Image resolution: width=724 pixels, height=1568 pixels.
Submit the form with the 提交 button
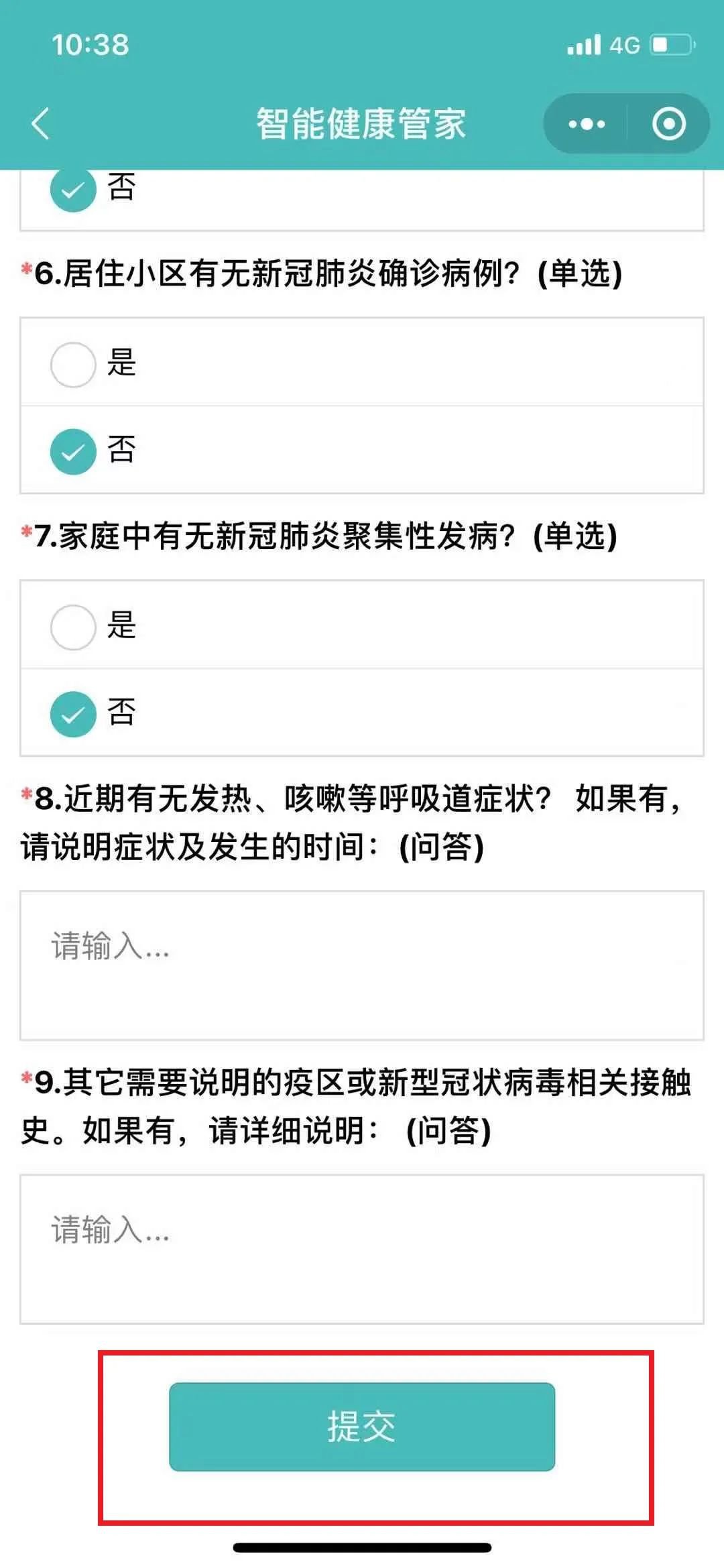click(x=362, y=1427)
